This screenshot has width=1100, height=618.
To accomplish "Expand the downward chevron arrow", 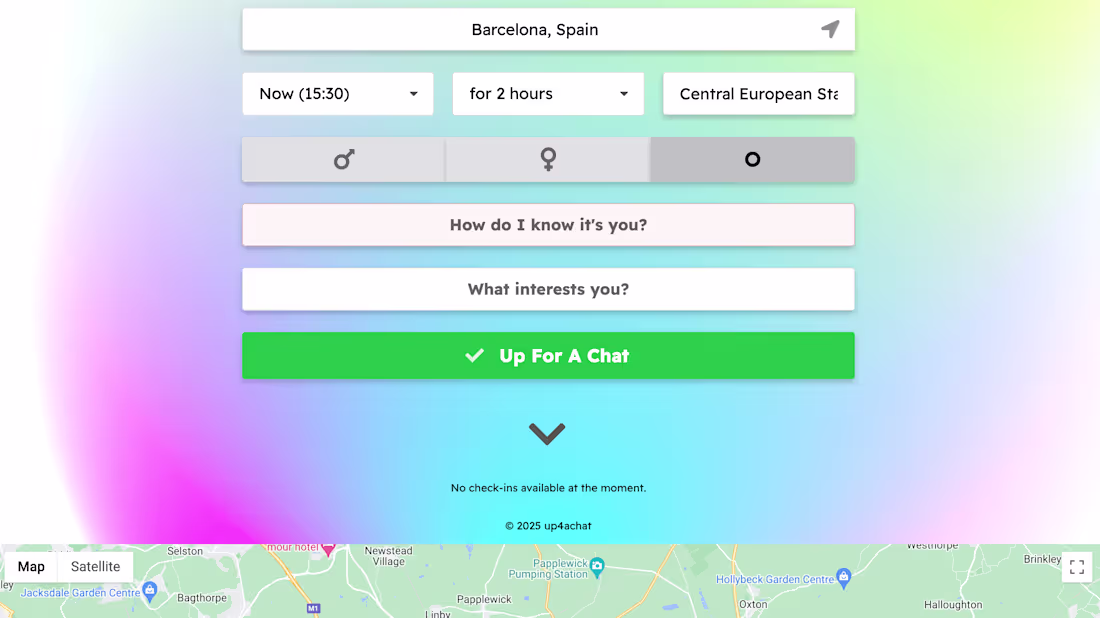I will click(x=547, y=433).
